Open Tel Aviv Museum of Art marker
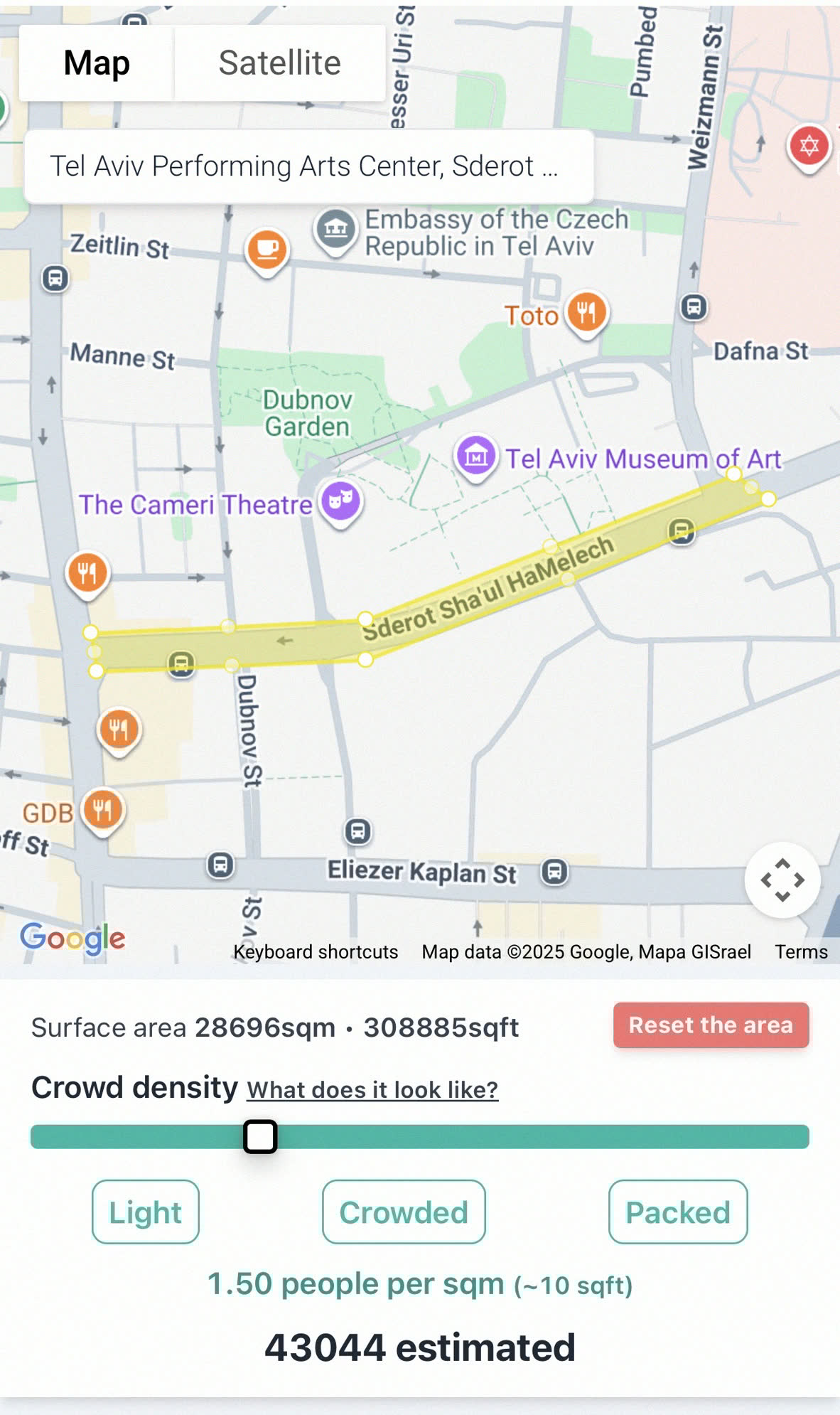 coord(476,456)
